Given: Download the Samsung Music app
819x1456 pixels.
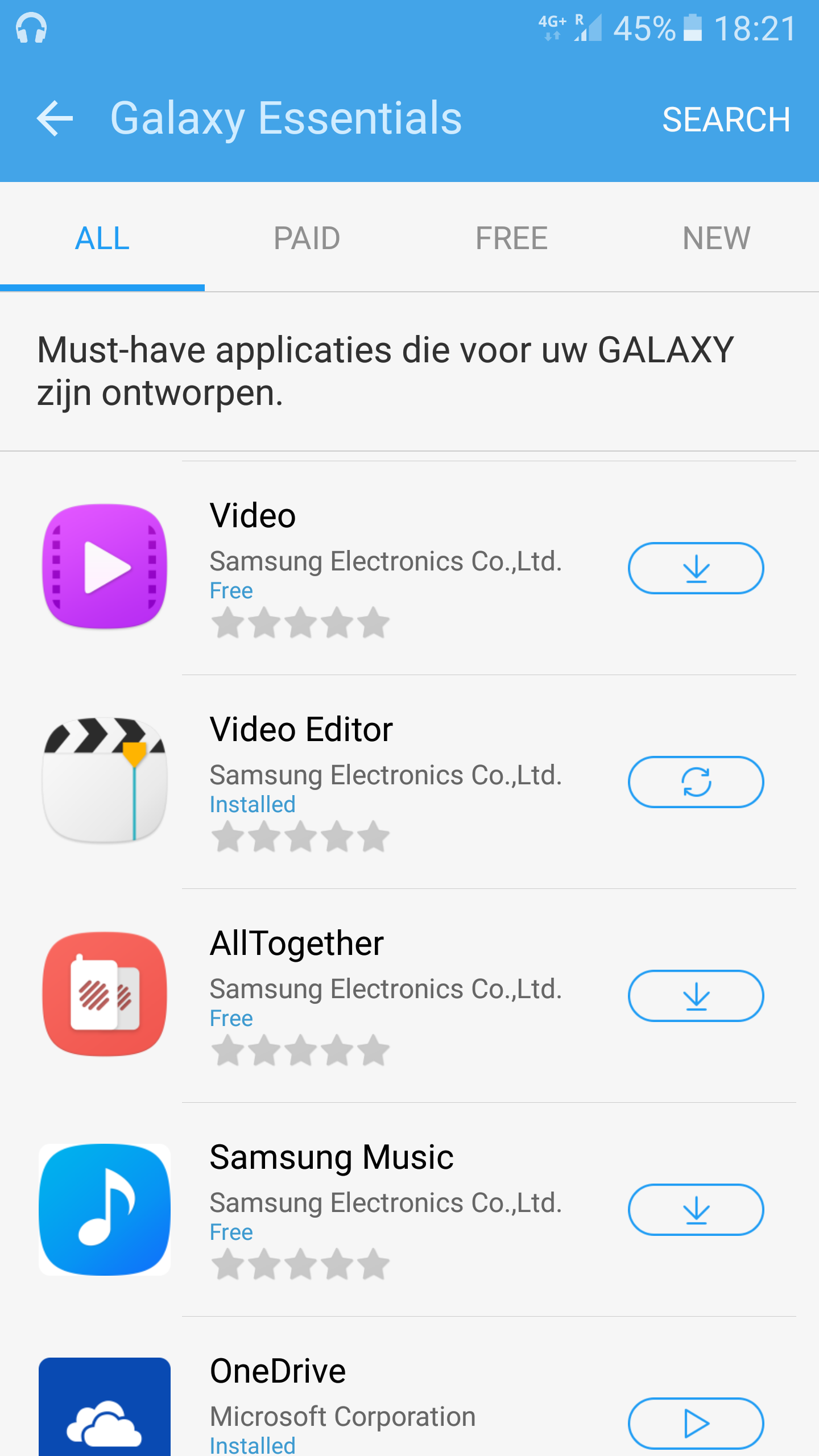Looking at the screenshot, I should [x=696, y=1210].
